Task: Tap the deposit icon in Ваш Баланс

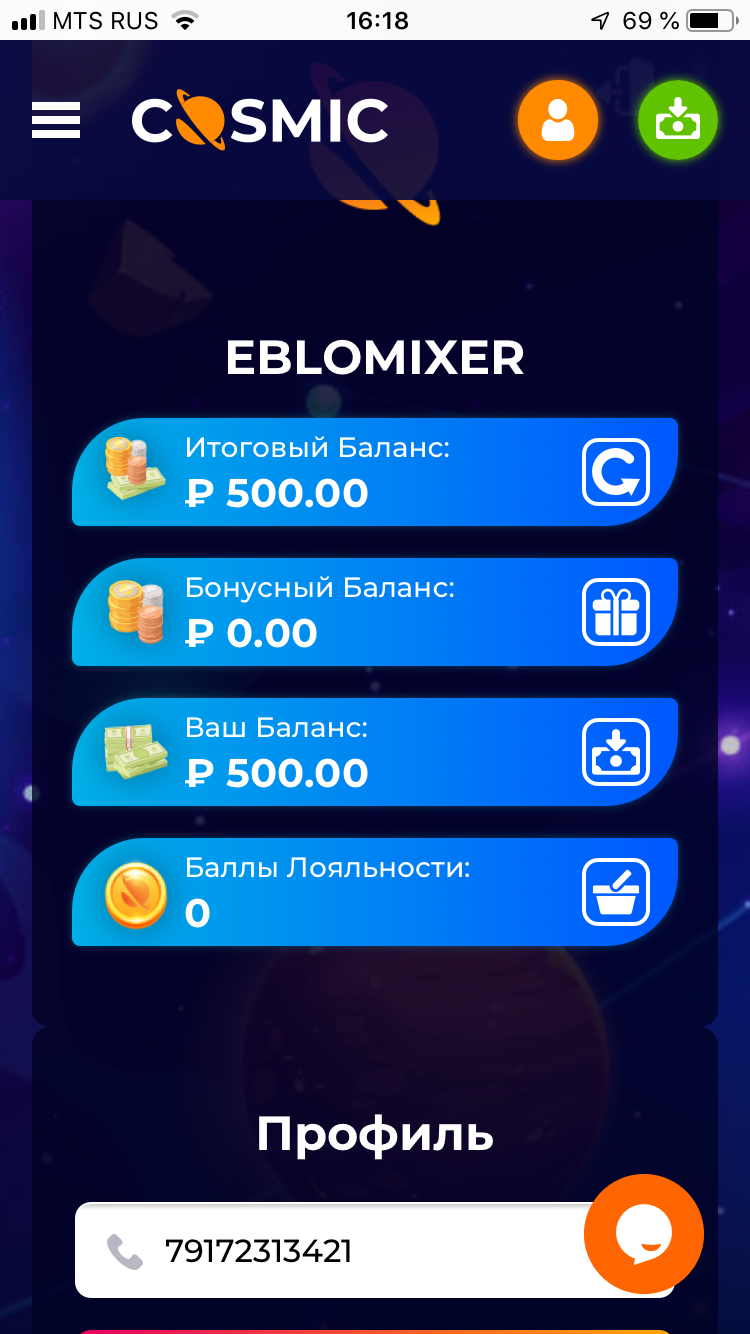Action: 616,752
